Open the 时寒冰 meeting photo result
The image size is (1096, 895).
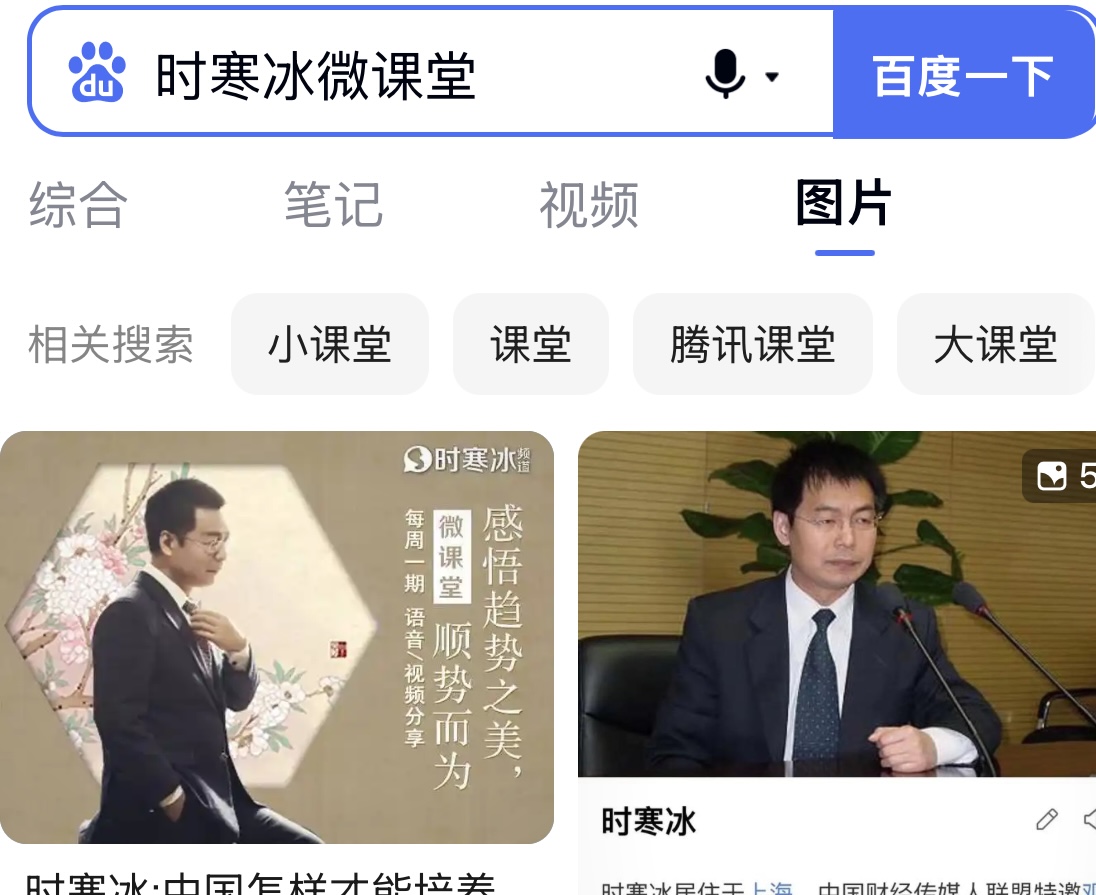pyautogui.click(x=837, y=603)
